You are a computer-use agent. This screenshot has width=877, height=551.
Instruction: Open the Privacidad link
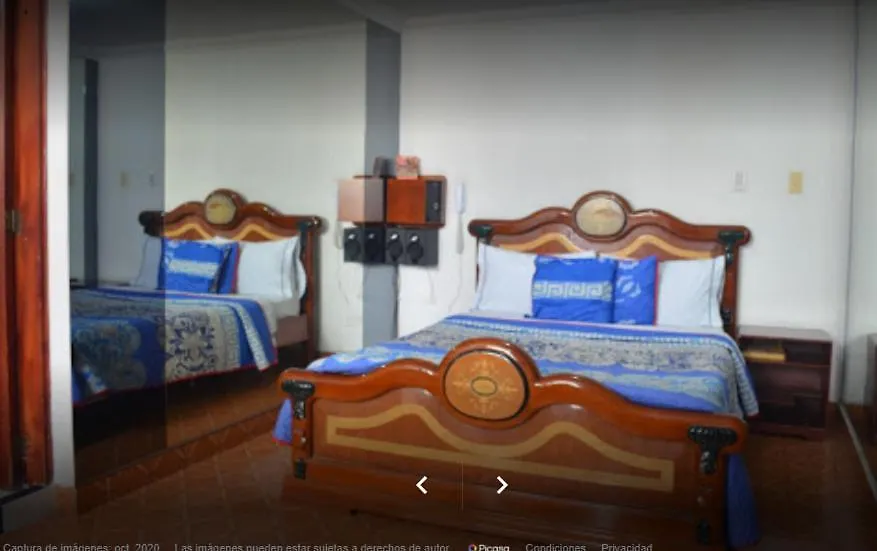(626, 547)
